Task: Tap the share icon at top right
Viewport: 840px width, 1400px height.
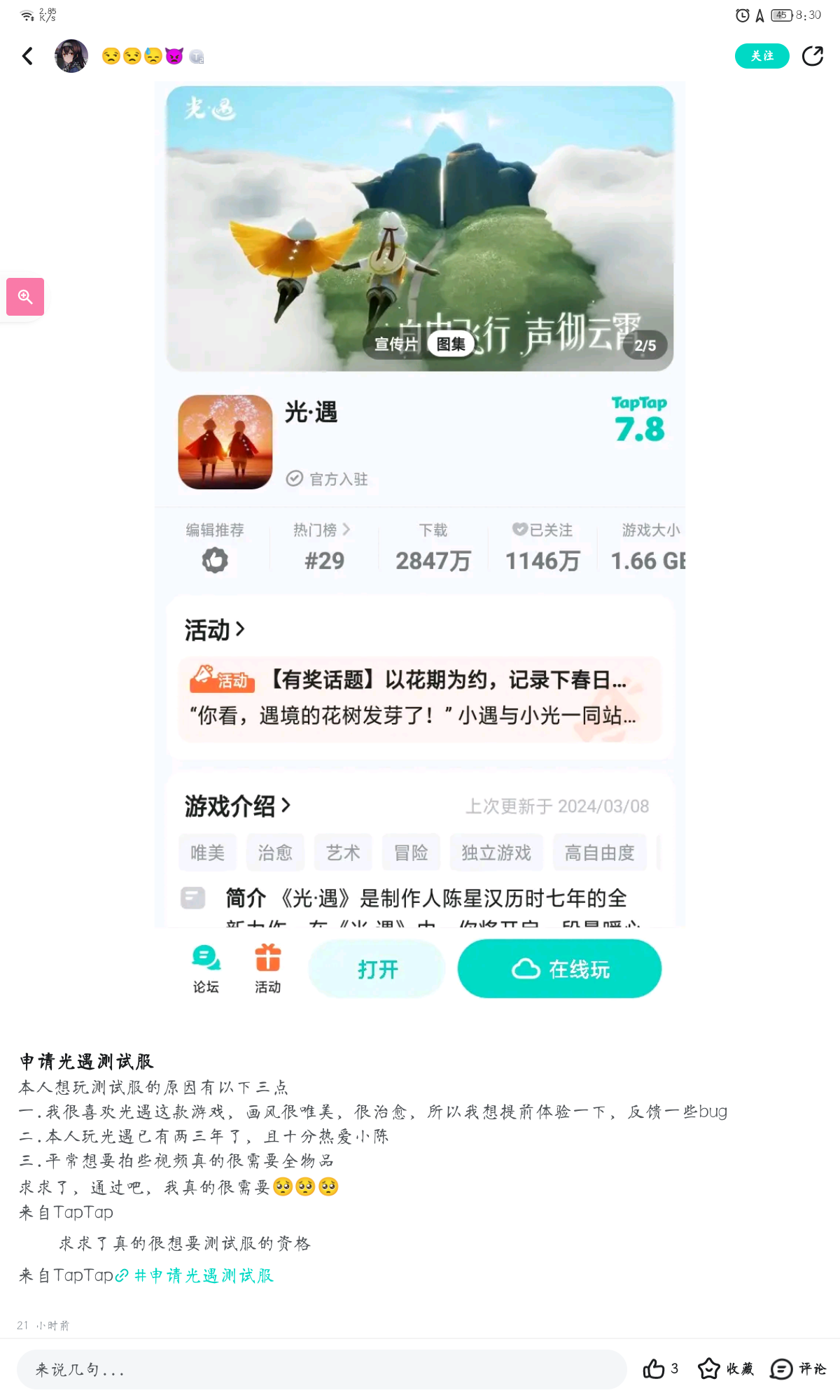Action: (x=813, y=56)
